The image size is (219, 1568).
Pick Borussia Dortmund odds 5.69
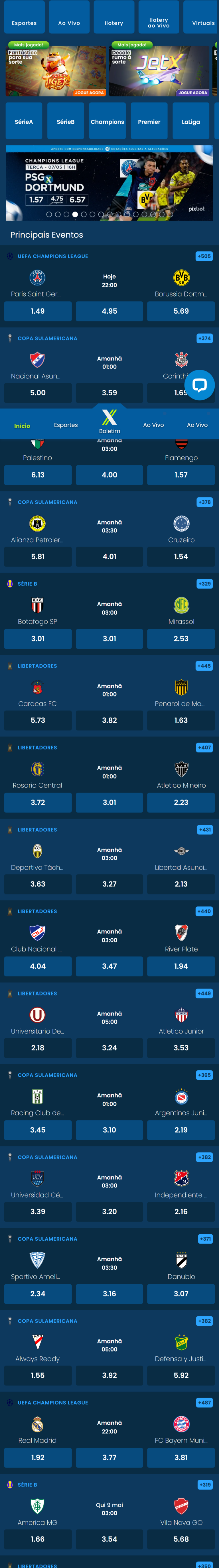coord(181,311)
